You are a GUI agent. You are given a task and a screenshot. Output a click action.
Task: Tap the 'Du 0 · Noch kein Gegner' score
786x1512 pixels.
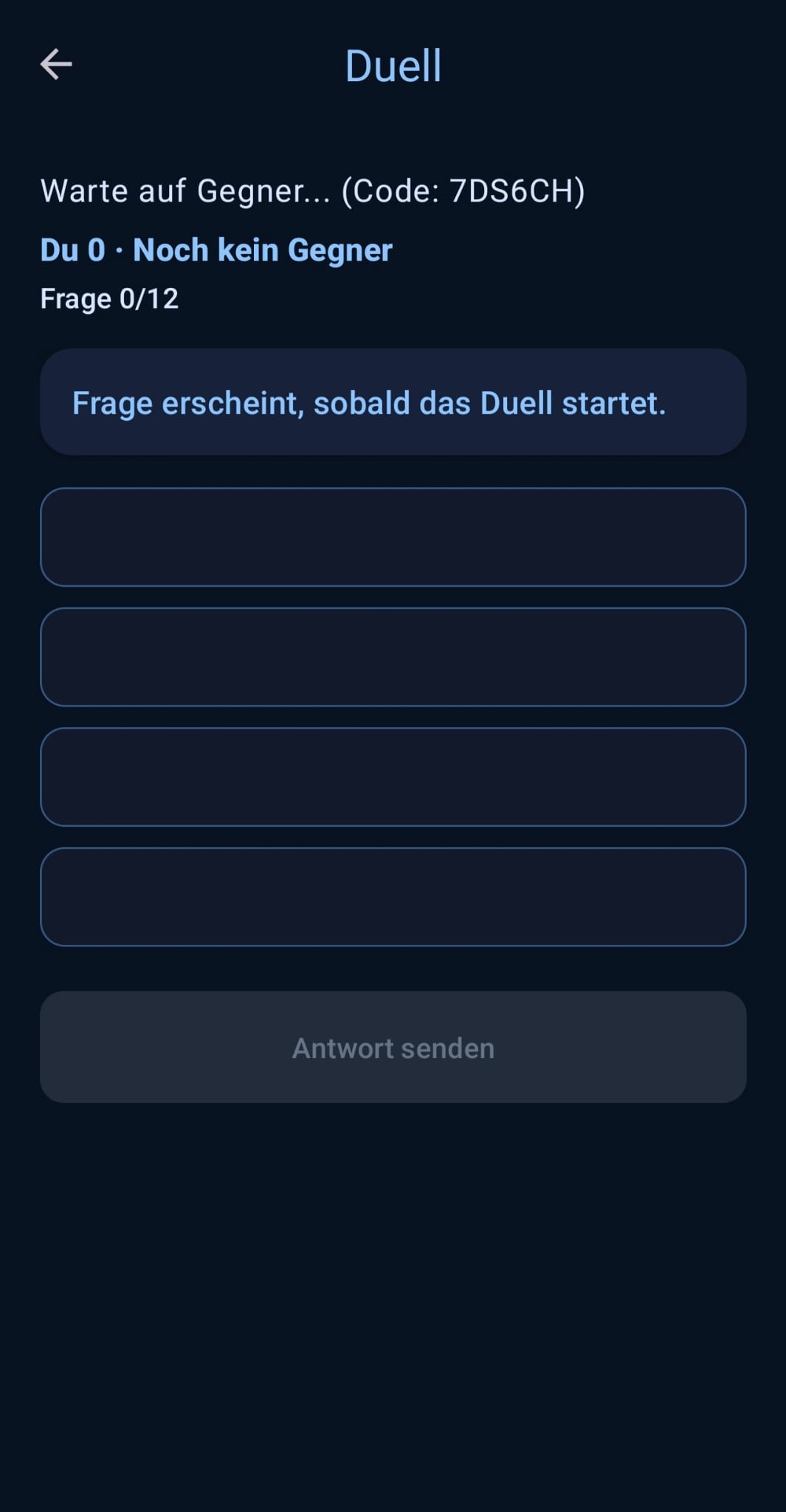coord(216,250)
